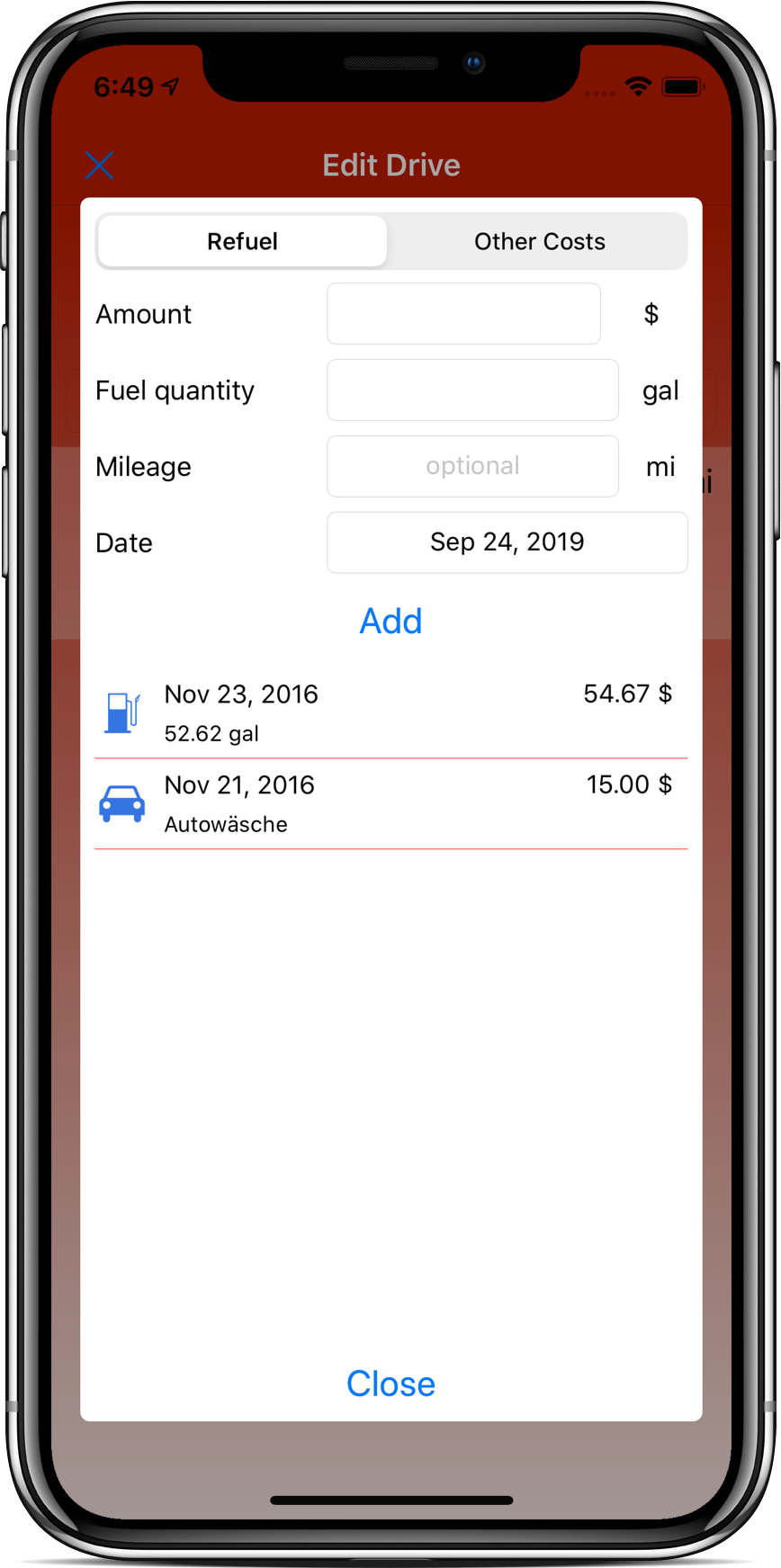The height and width of the screenshot is (1568, 781).
Task: Tap the optional Mileage field
Action: (x=472, y=466)
